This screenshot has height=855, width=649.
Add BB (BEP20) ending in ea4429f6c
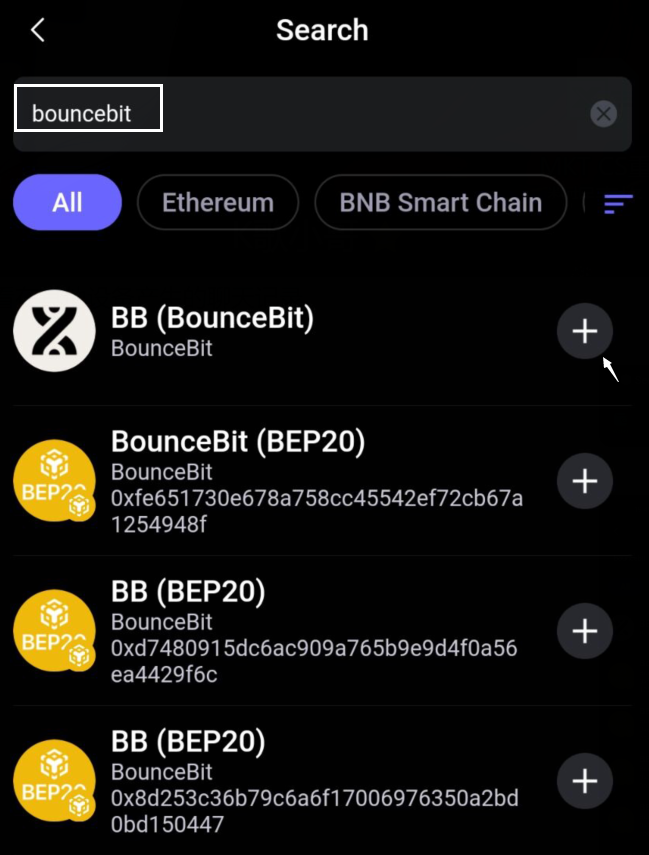(x=584, y=631)
